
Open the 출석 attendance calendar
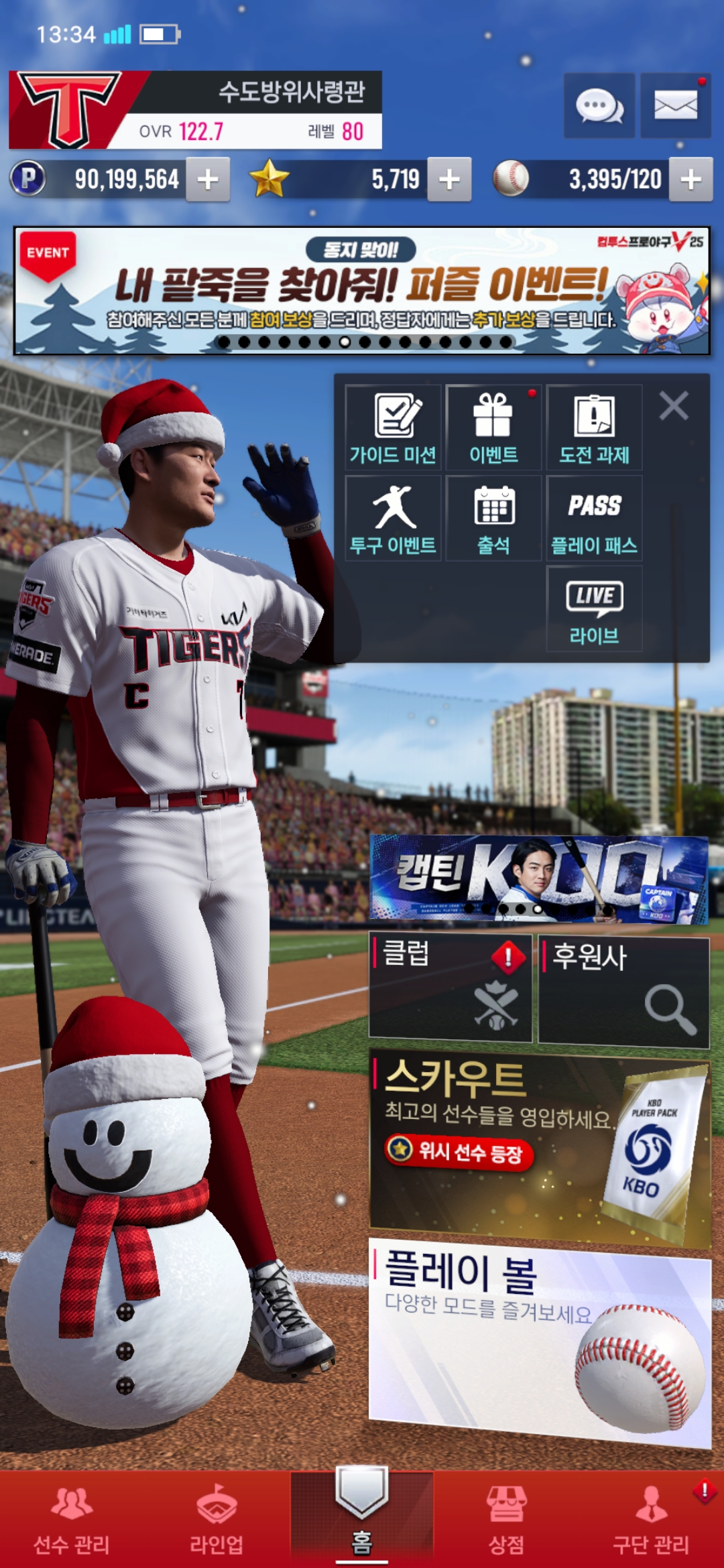click(x=493, y=518)
